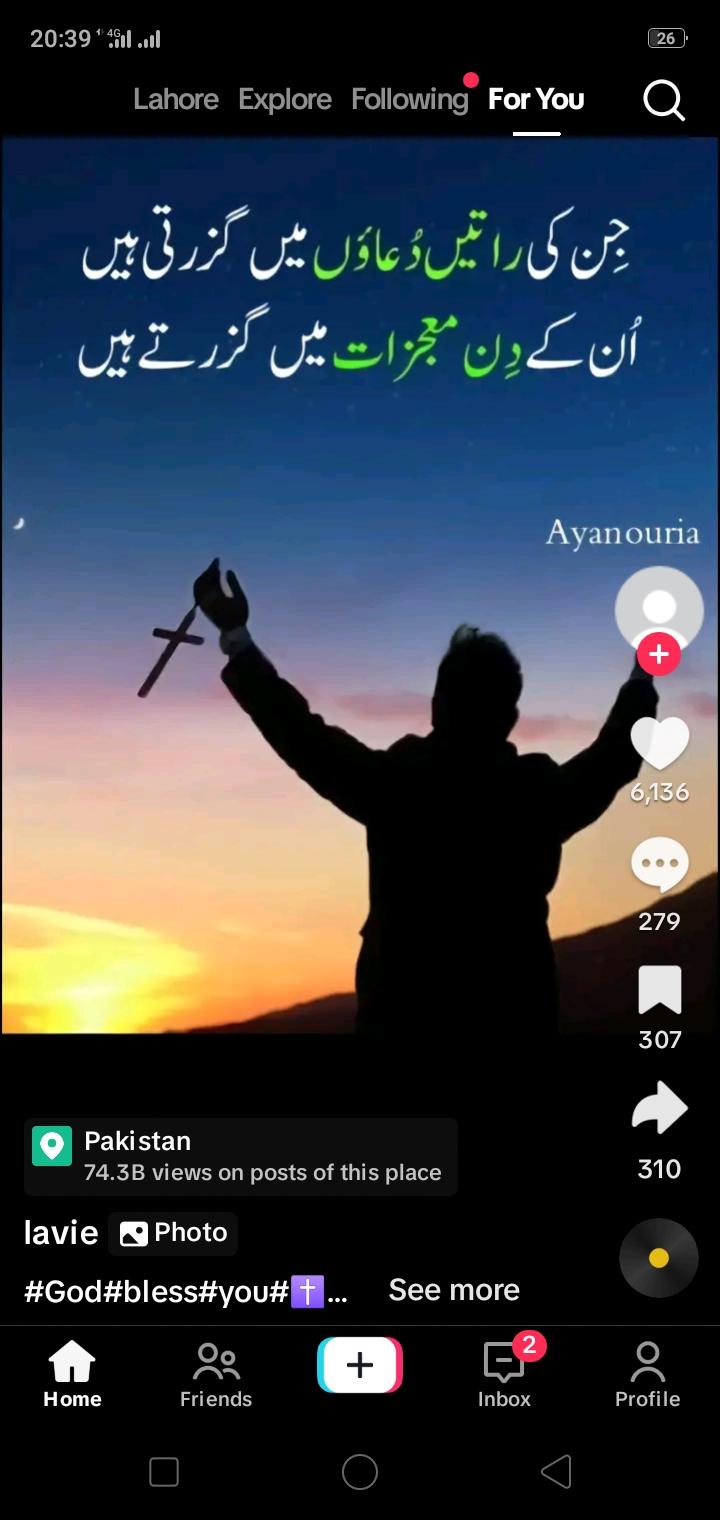The image size is (720, 1520).
Task: Open the search icon
Action: [x=664, y=100]
